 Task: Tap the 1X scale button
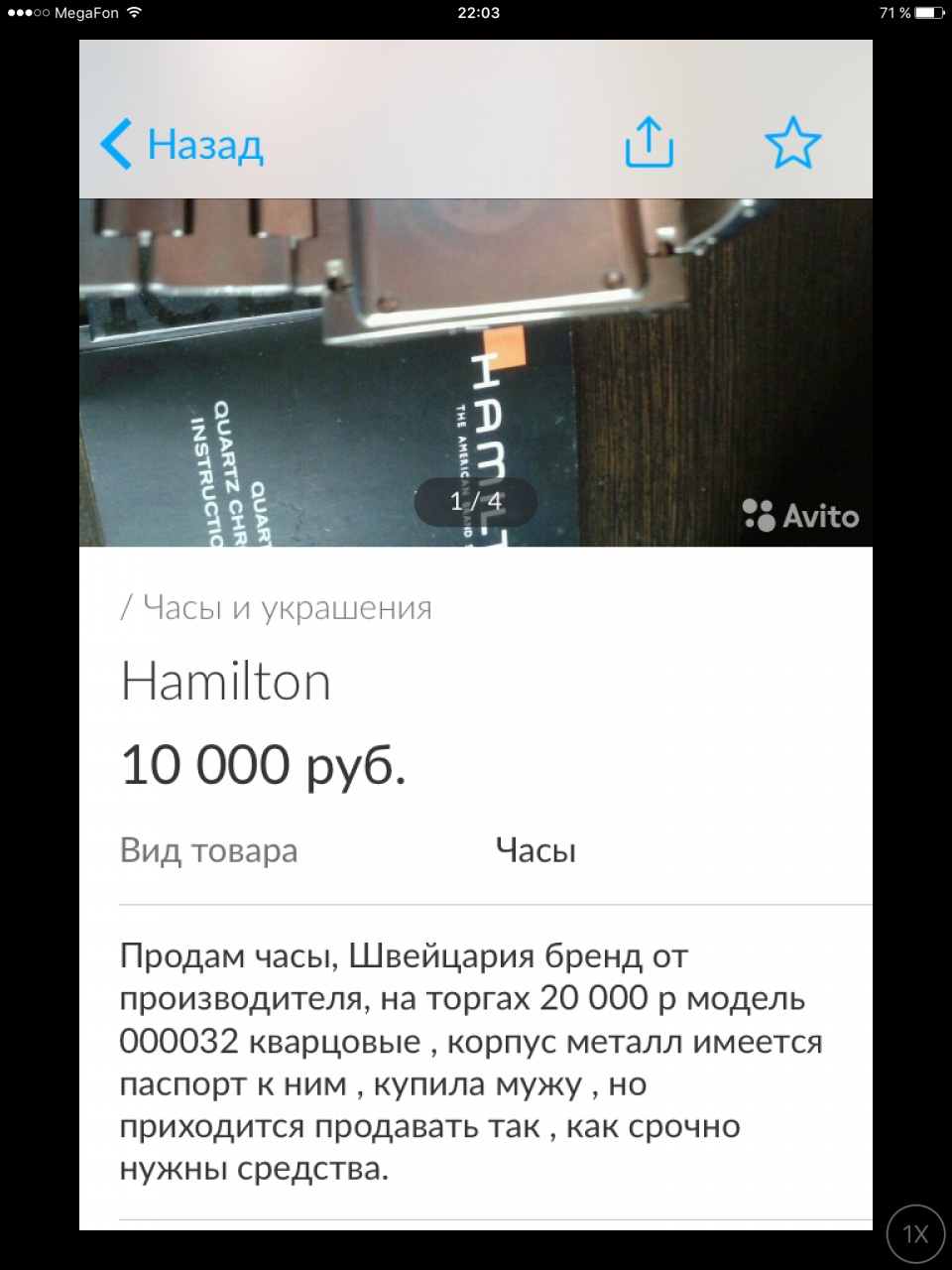point(915,1233)
